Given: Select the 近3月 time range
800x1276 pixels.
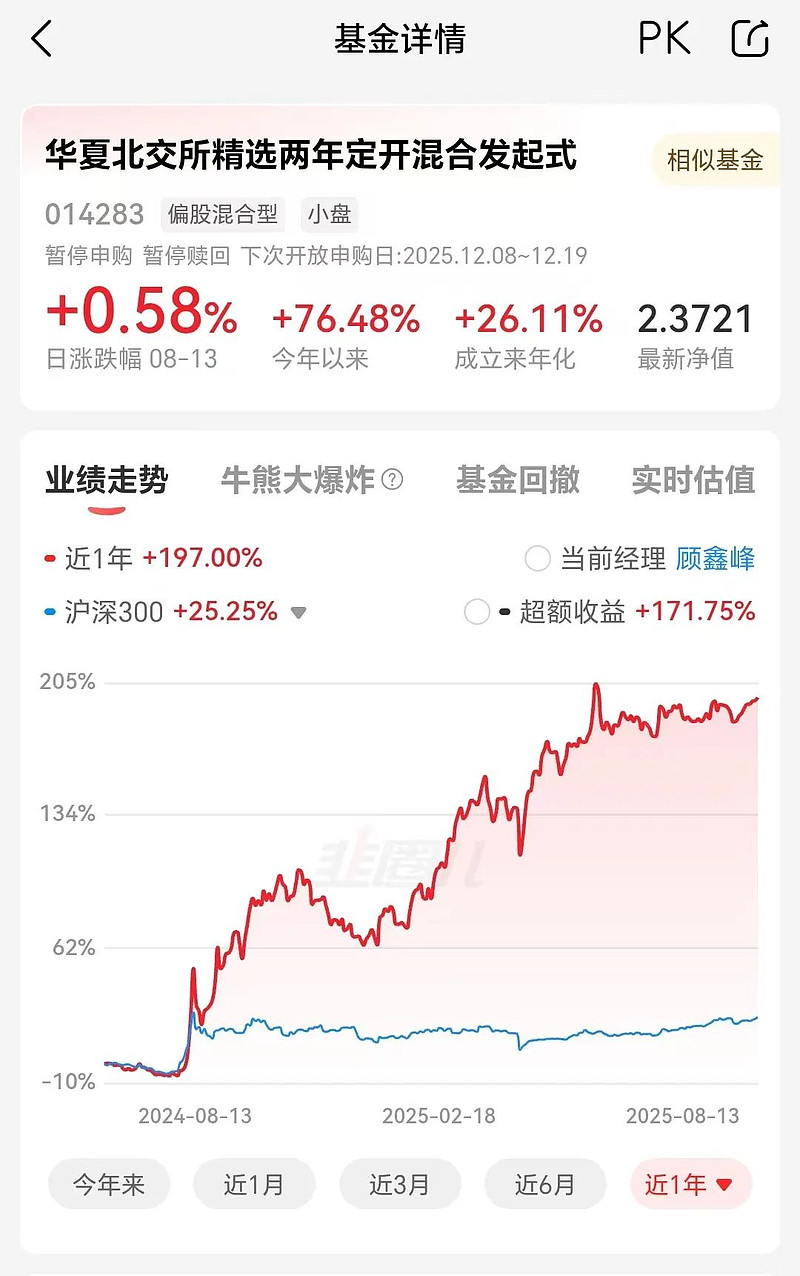Looking at the screenshot, I should coord(400,1185).
